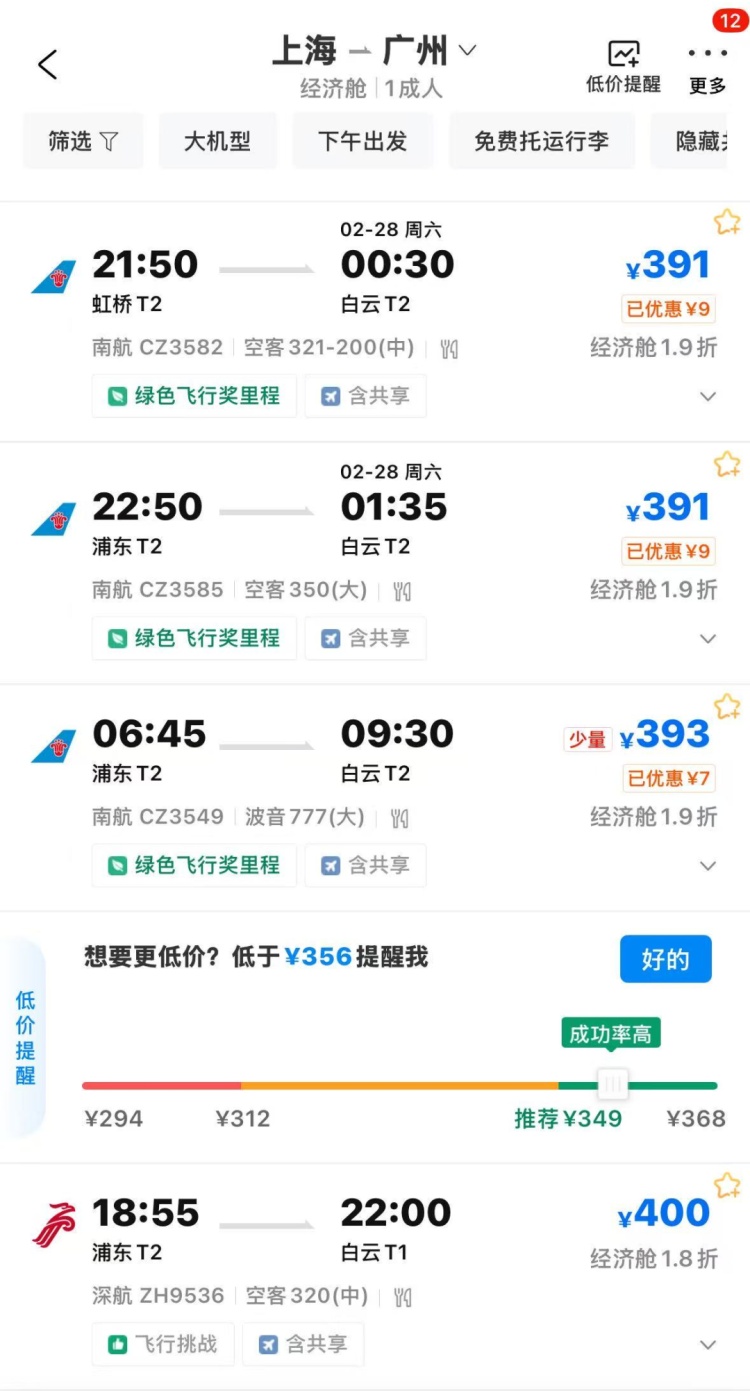The image size is (750, 1391).
Task: Expand the 上海-广州 route dropdown
Action: (x=467, y=50)
